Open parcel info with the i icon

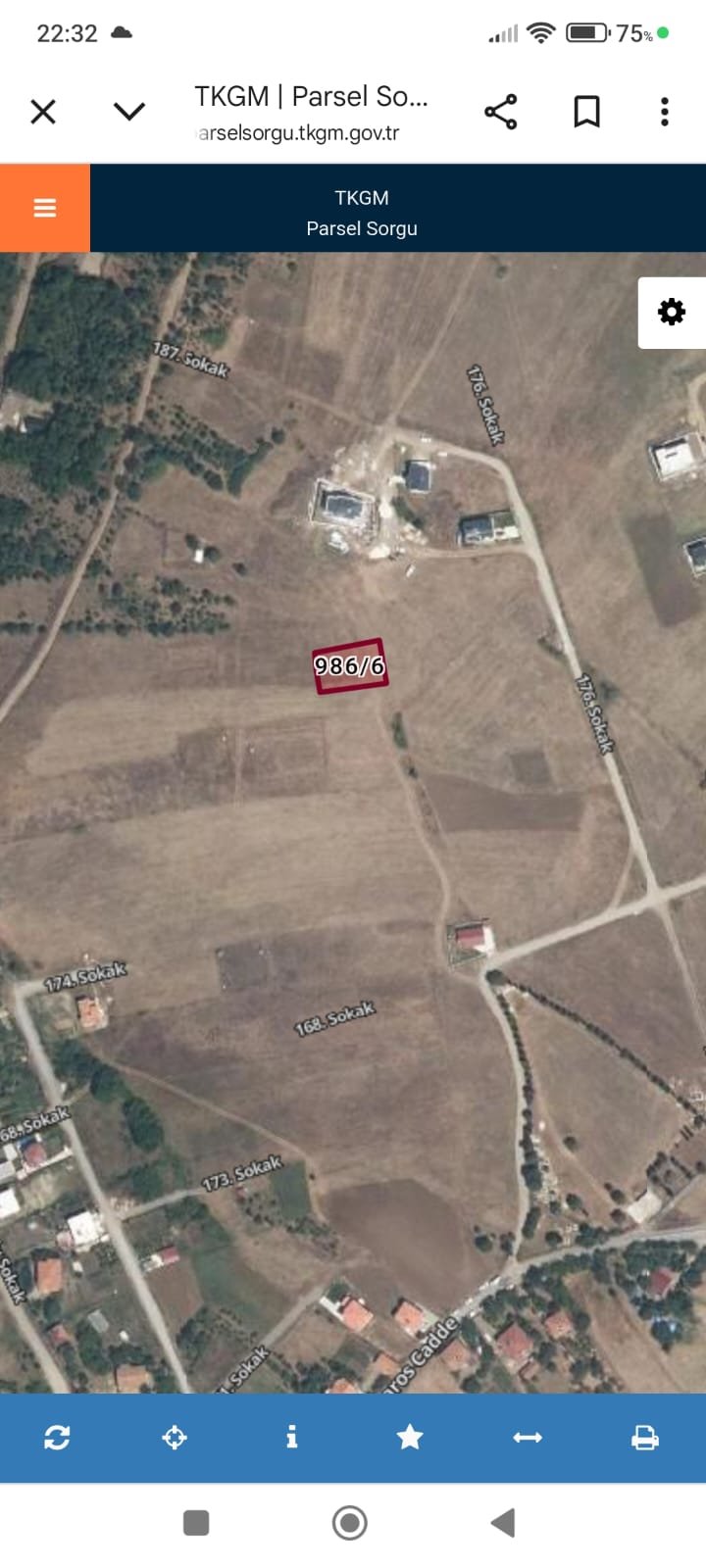[291, 1438]
